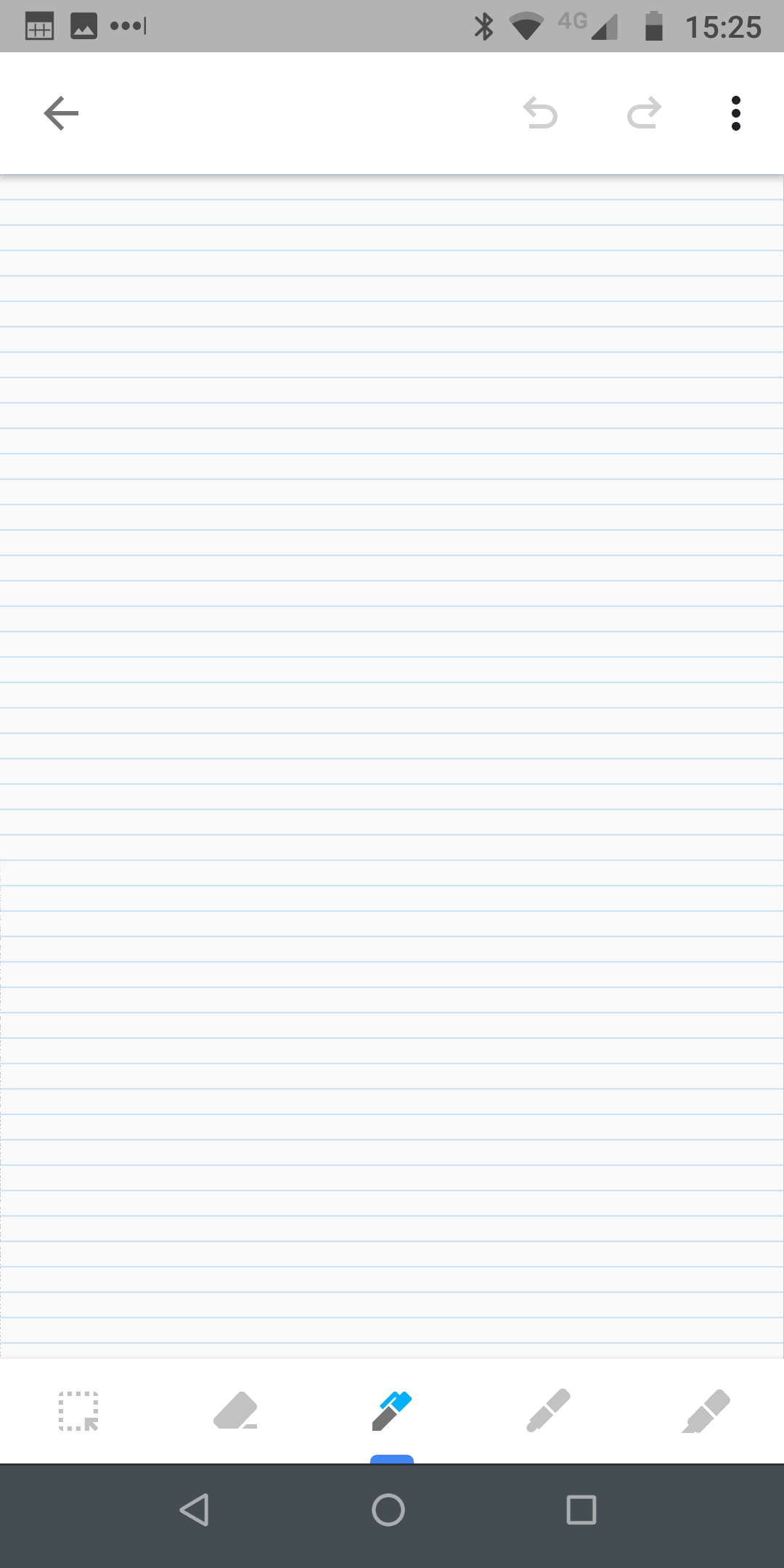The width and height of the screenshot is (784, 1568).
Task: Undo the last drawing stroke
Action: click(x=541, y=113)
